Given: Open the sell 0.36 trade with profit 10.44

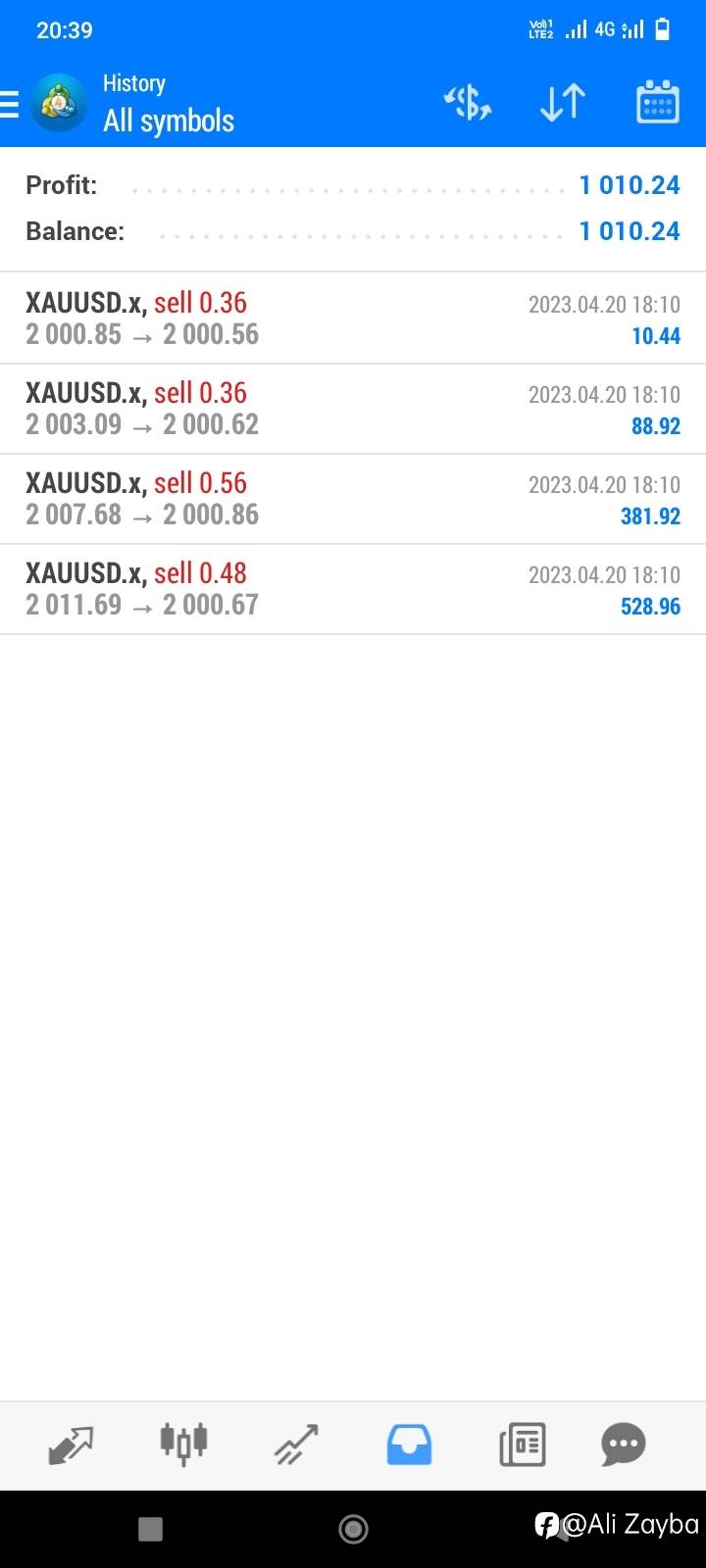Looking at the screenshot, I should point(353,318).
